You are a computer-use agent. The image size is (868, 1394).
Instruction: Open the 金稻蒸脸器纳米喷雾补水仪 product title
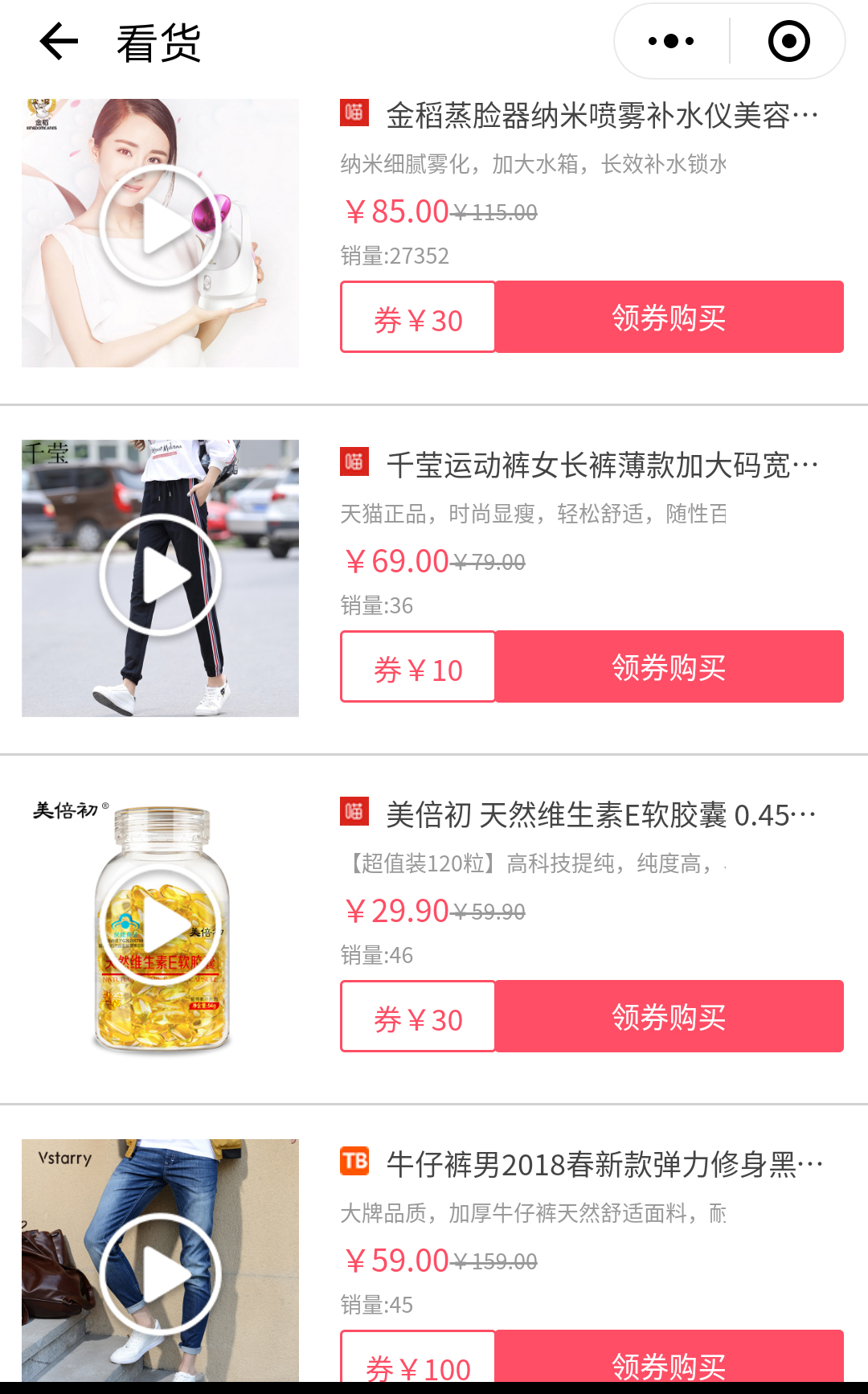click(603, 116)
